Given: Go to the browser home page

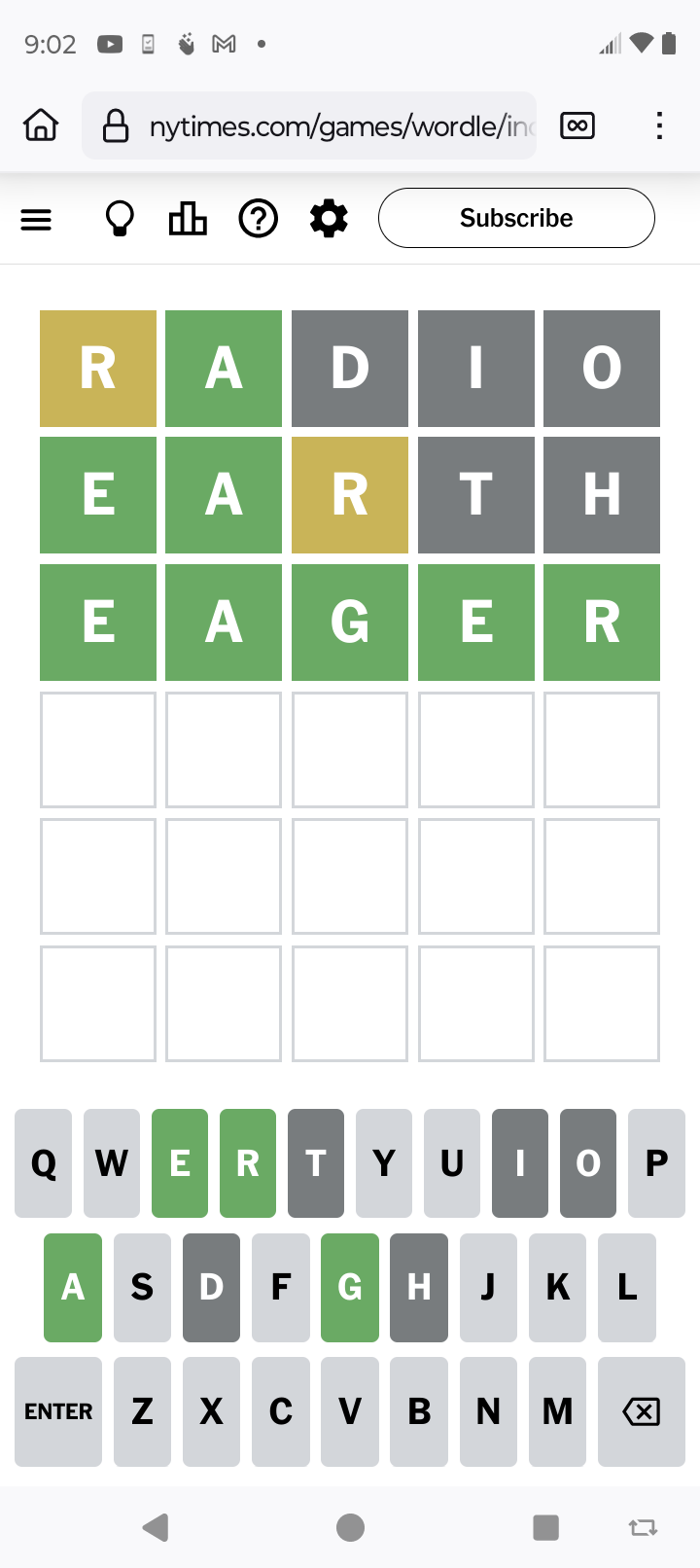Looking at the screenshot, I should click(x=41, y=125).
